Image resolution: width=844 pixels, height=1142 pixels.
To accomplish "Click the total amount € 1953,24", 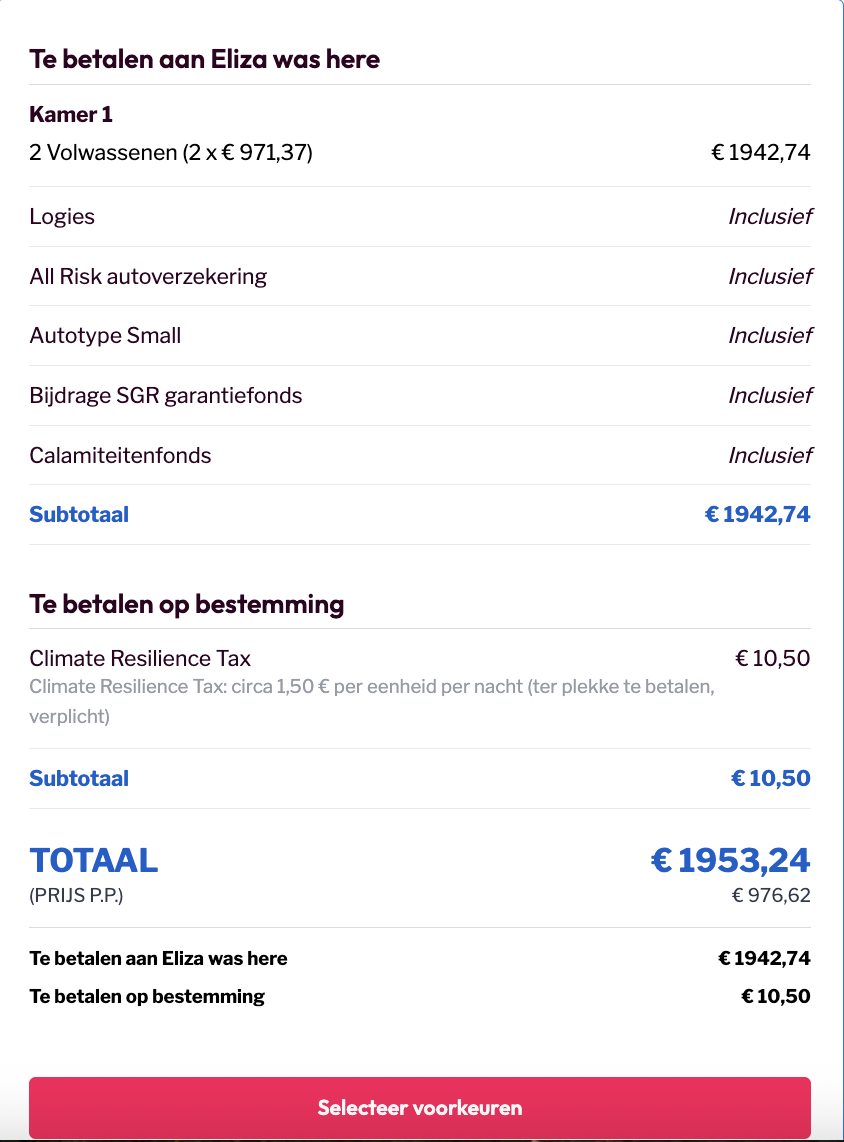I will tap(731, 859).
